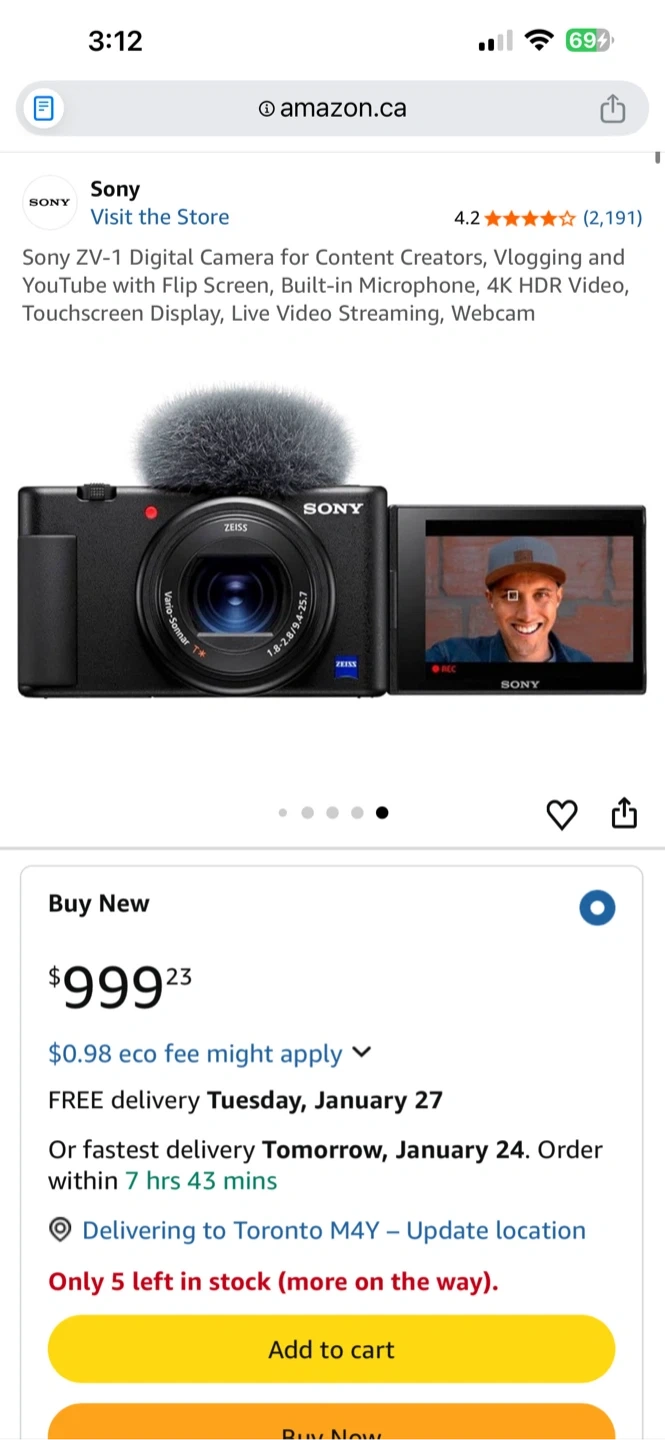
Task: Add to cart
Action: [331, 1349]
